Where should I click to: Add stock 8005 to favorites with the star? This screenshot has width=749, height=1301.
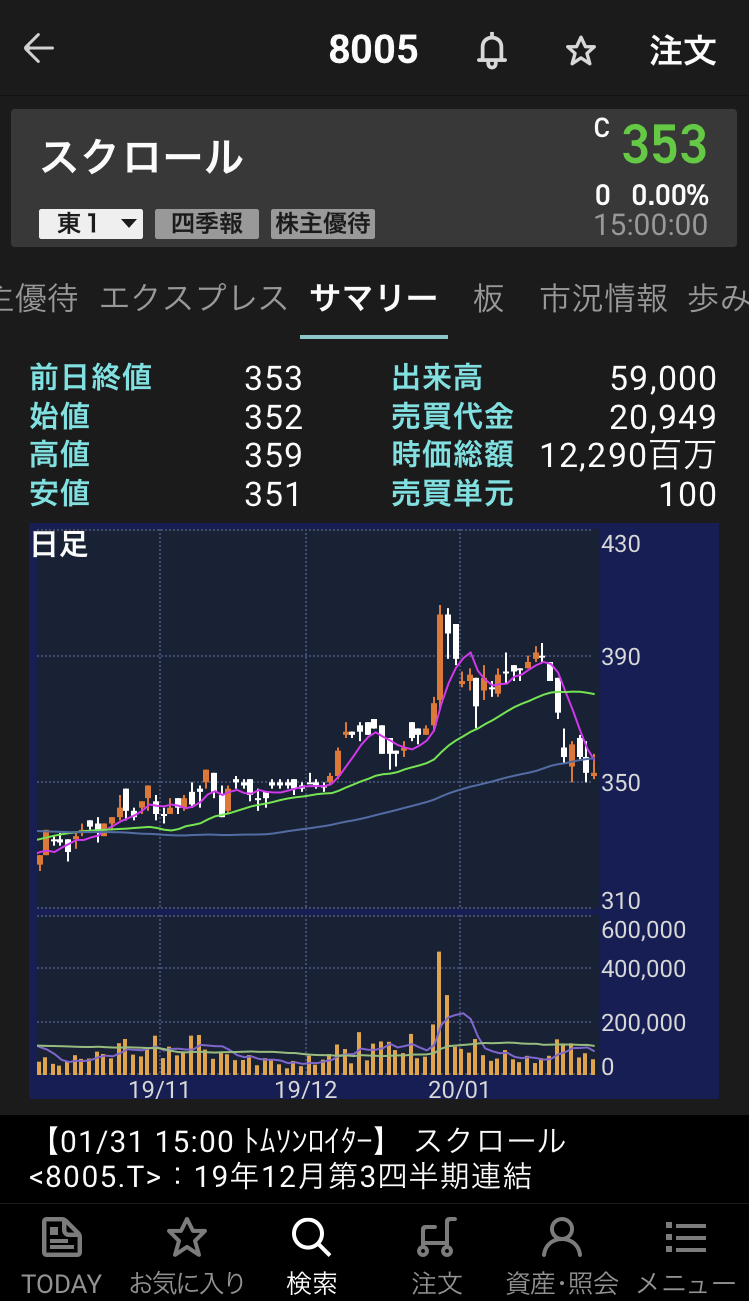pos(581,51)
